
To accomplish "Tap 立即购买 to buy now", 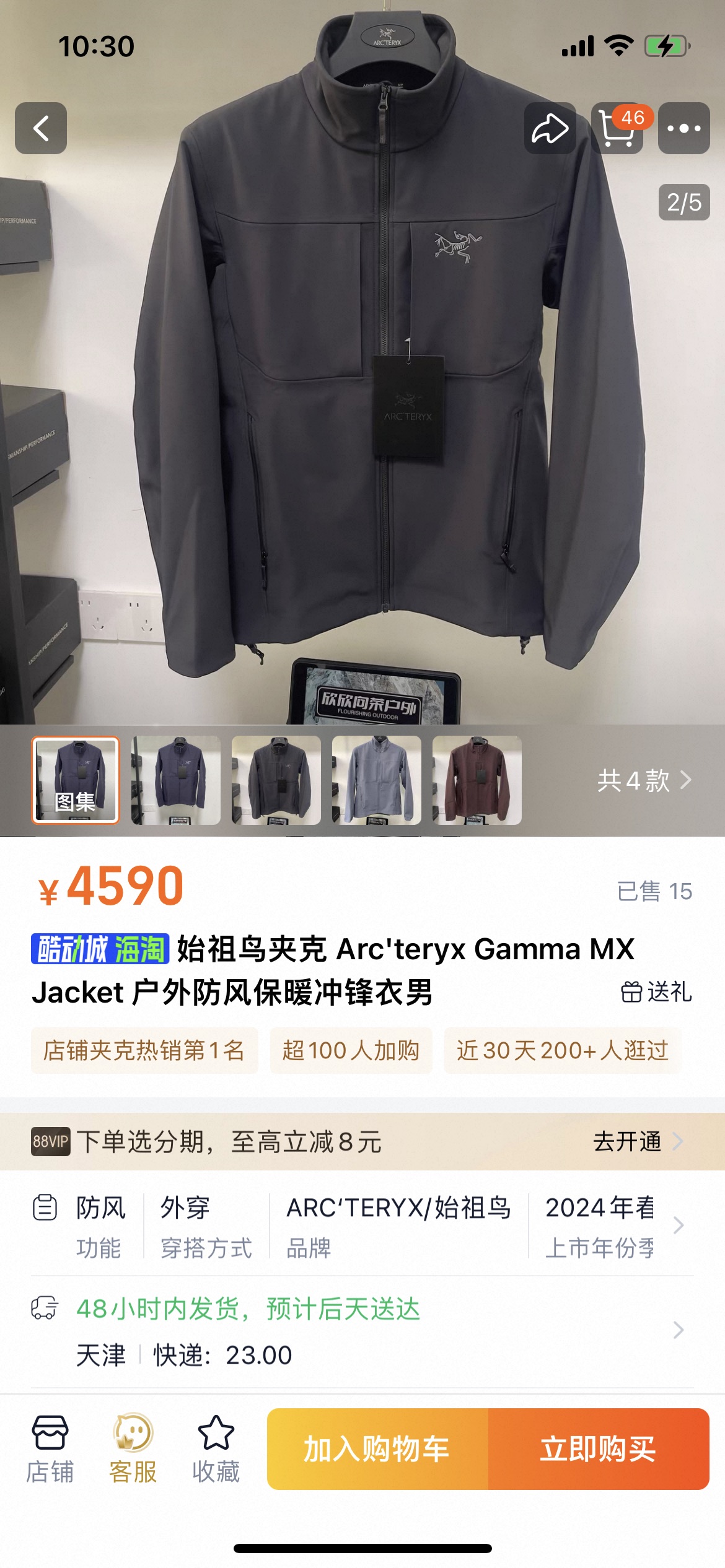I will click(599, 1449).
